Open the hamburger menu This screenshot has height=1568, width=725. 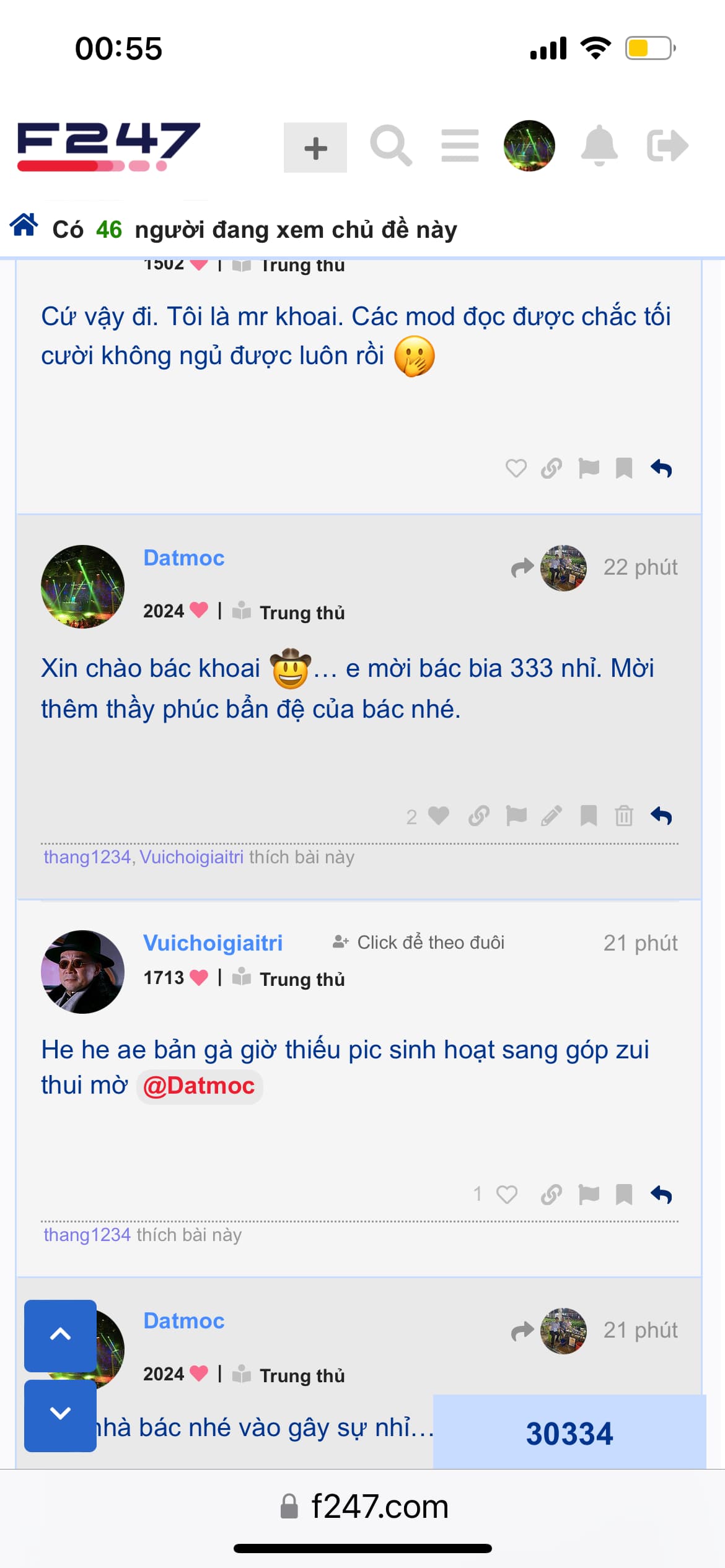(x=460, y=146)
